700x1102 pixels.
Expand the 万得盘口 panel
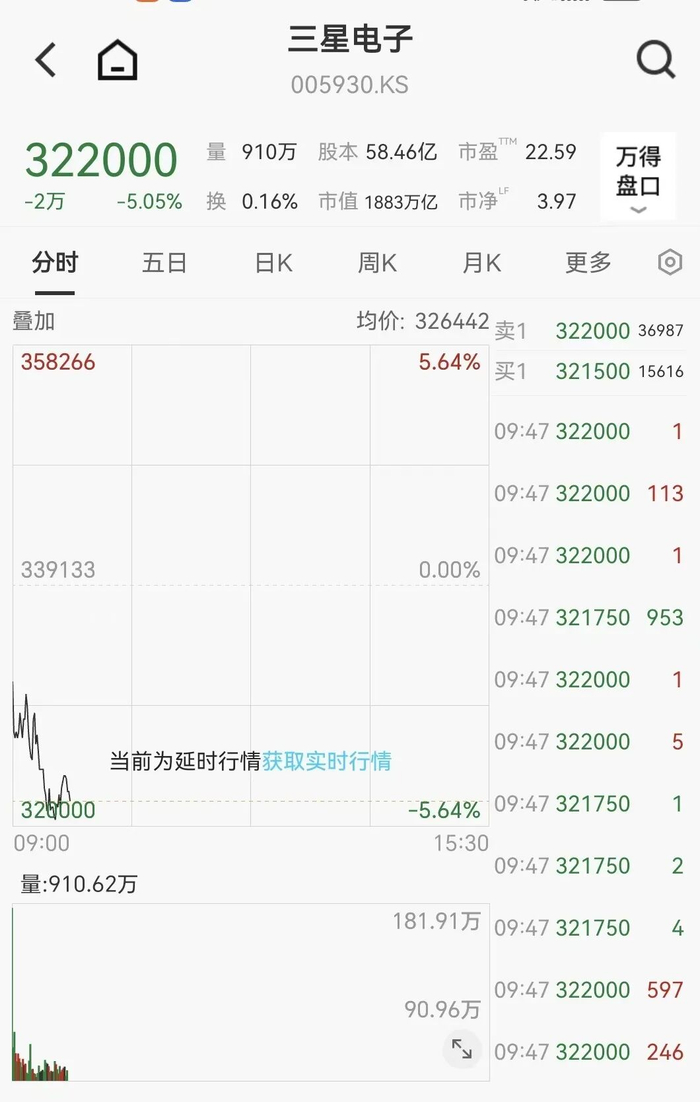[638, 176]
